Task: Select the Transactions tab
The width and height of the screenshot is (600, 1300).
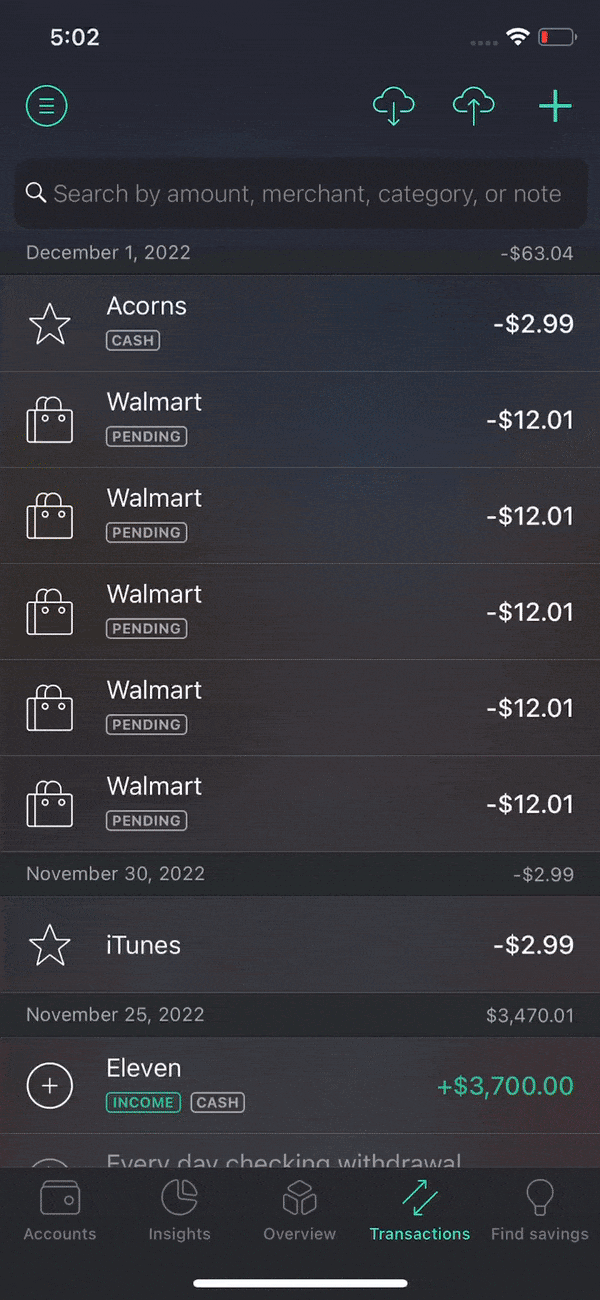Action: 420,1210
